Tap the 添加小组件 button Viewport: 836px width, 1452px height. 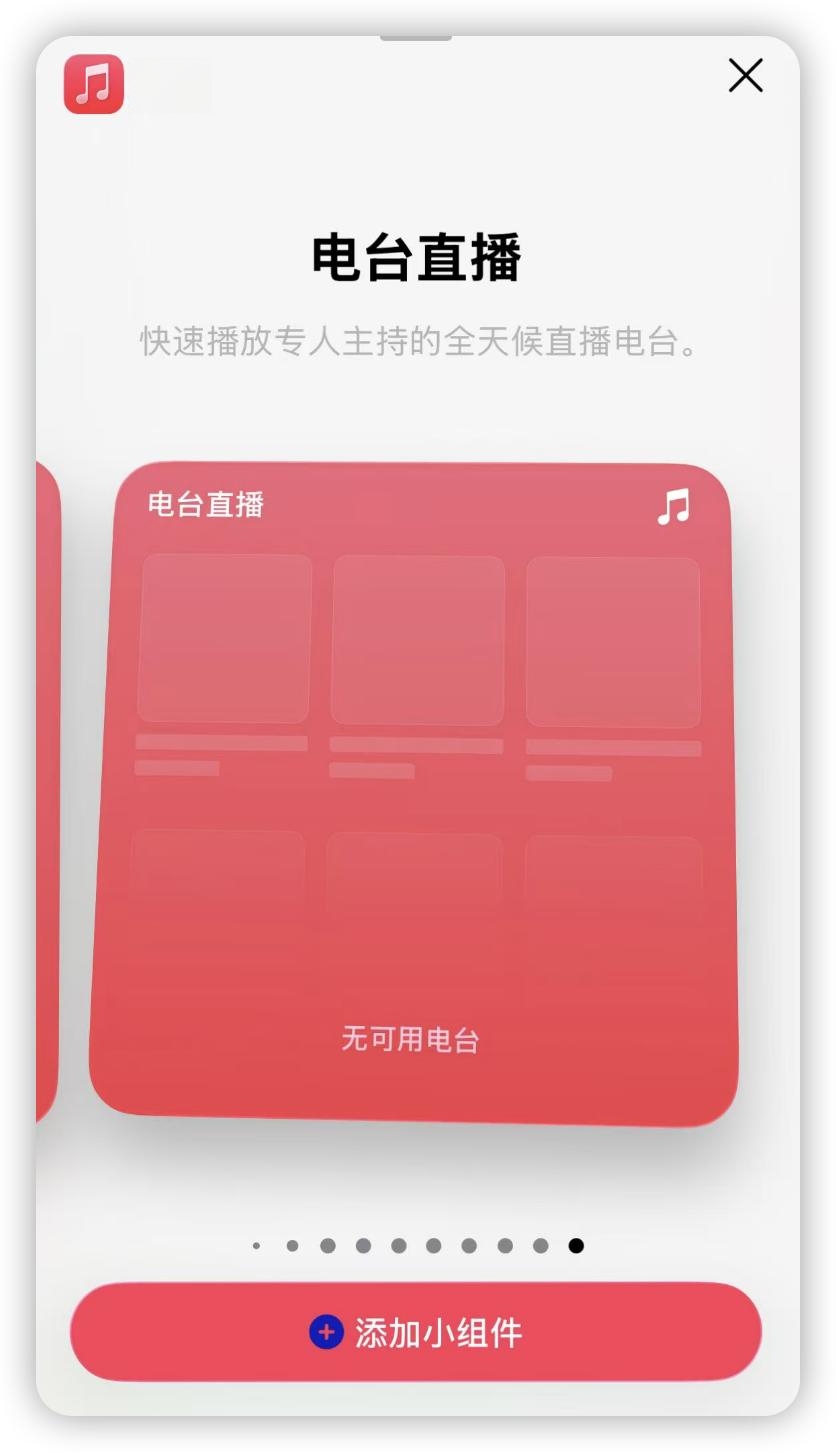tap(416, 1332)
